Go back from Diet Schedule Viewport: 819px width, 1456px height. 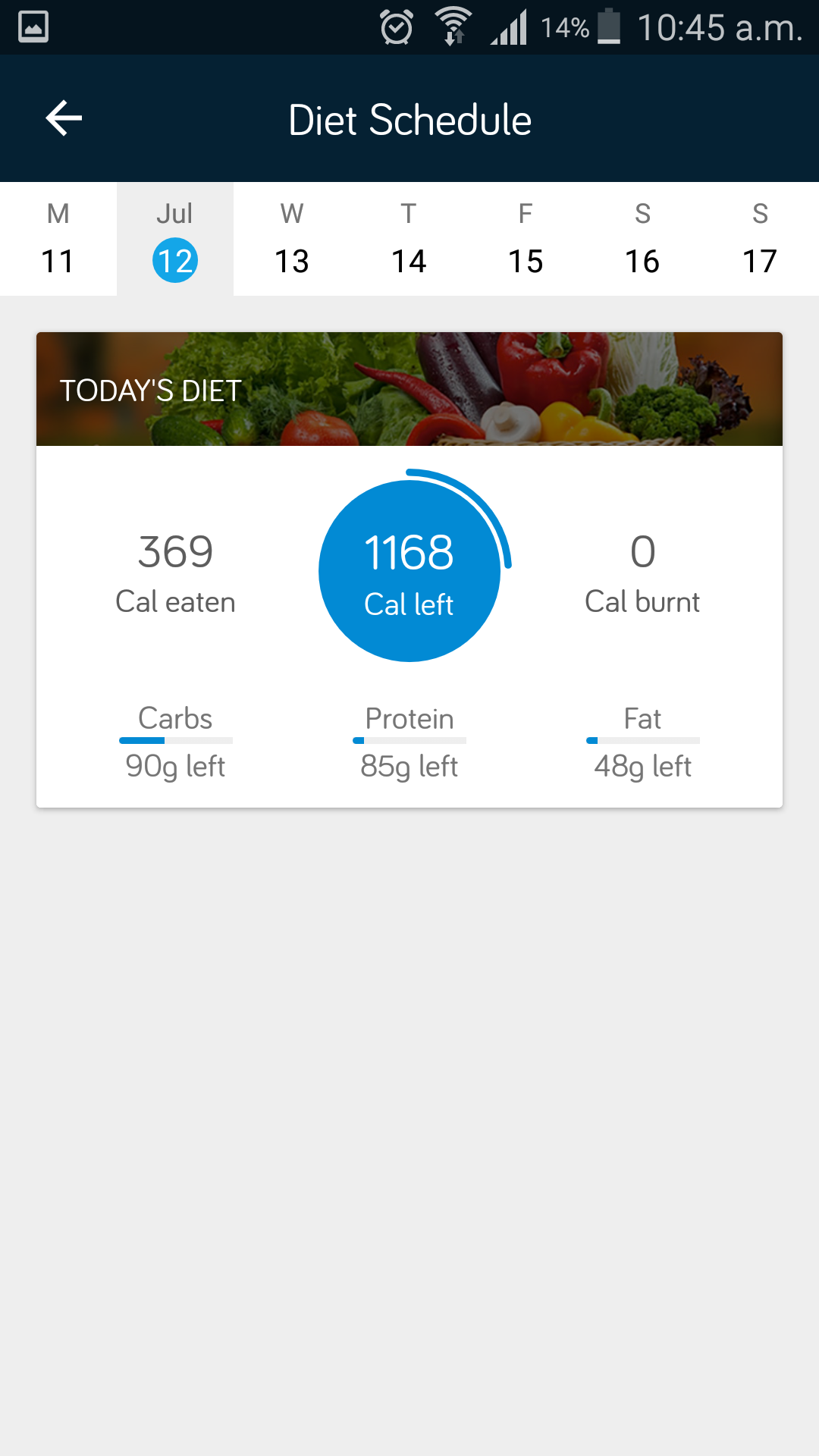(x=64, y=118)
